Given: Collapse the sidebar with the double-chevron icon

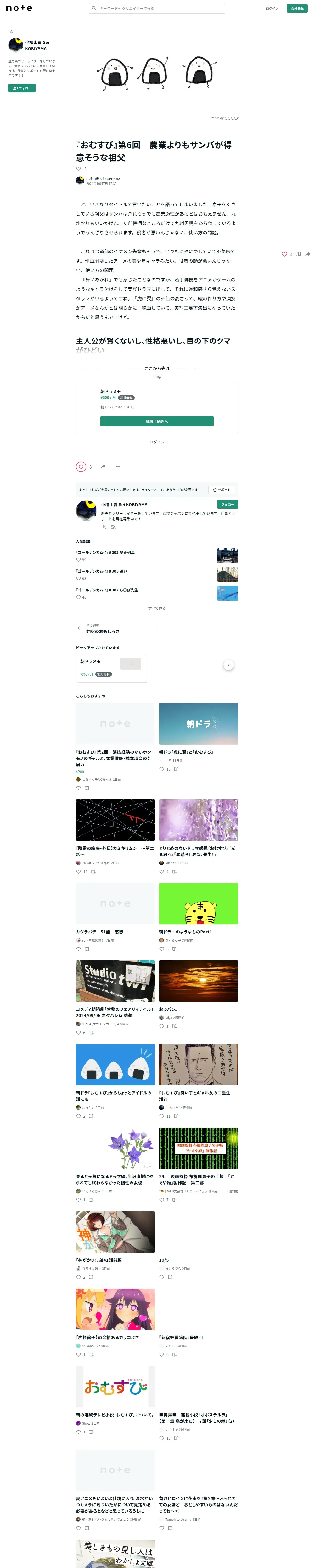Looking at the screenshot, I should tap(11, 32).
